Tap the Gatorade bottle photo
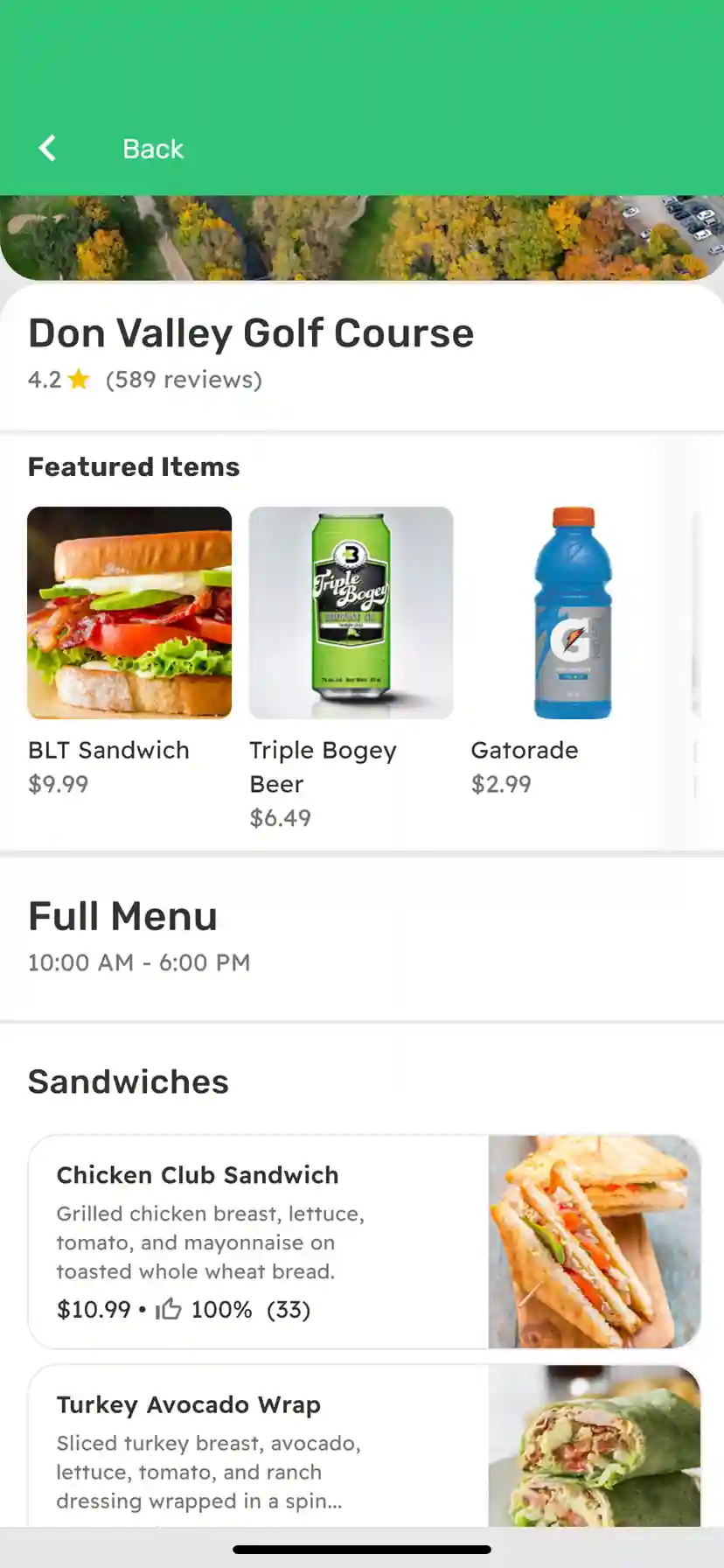The image size is (724, 1568). 573,612
